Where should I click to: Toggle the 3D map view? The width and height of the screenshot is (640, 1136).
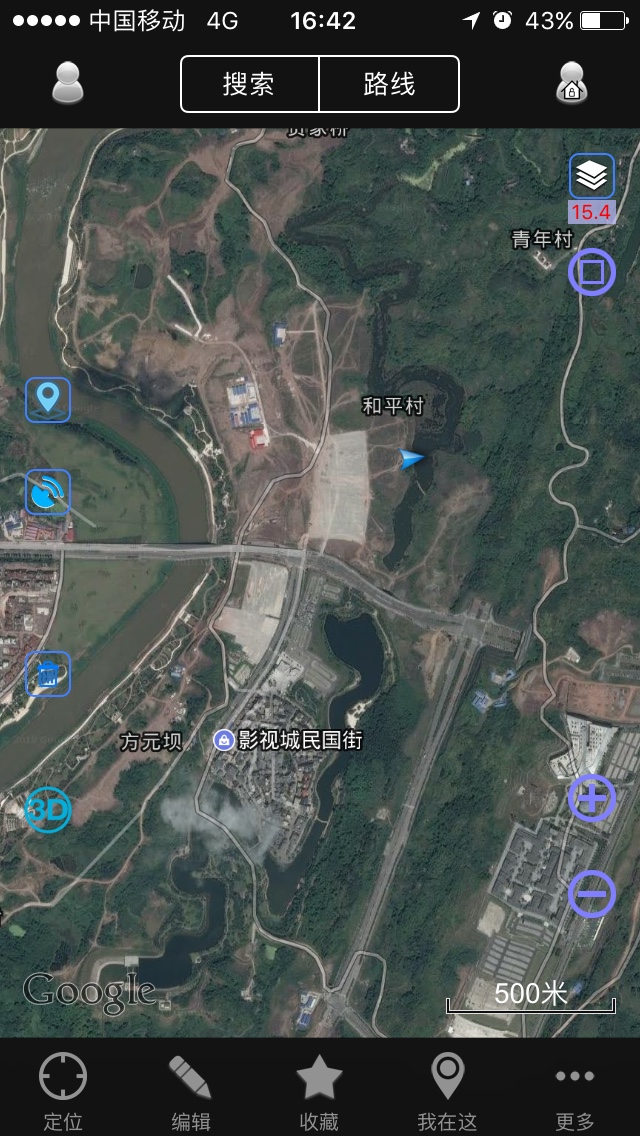[48, 809]
